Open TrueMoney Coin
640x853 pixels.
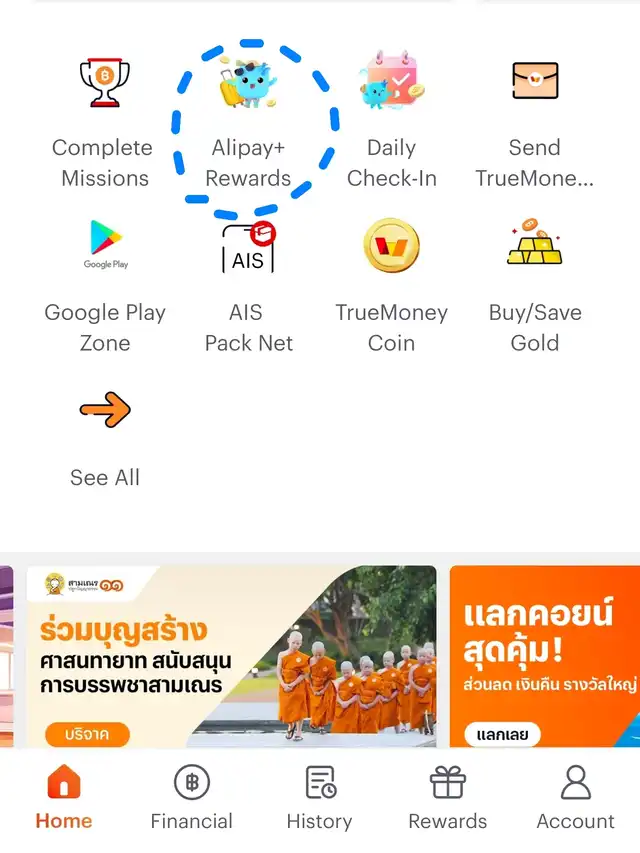[391, 286]
